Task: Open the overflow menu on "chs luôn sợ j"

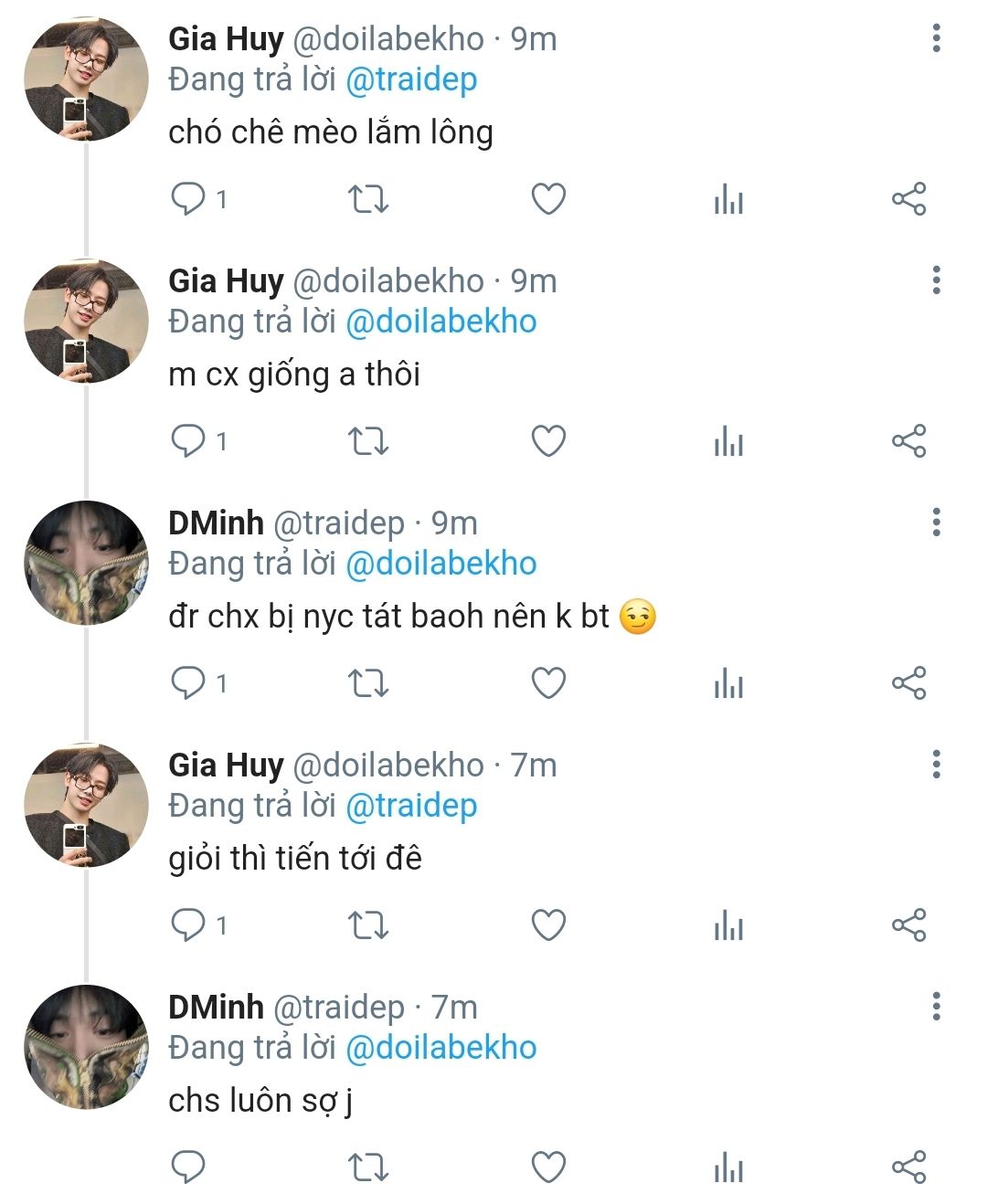Action: (936, 1007)
